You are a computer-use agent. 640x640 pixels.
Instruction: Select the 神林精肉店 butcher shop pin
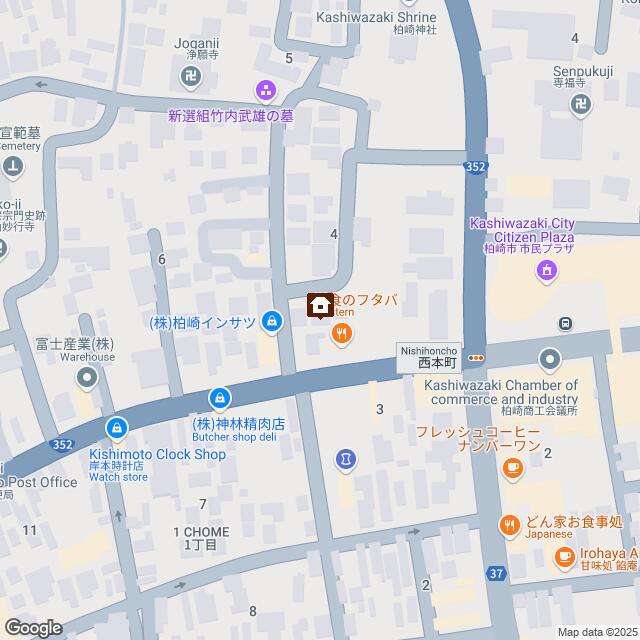pyautogui.click(x=219, y=399)
